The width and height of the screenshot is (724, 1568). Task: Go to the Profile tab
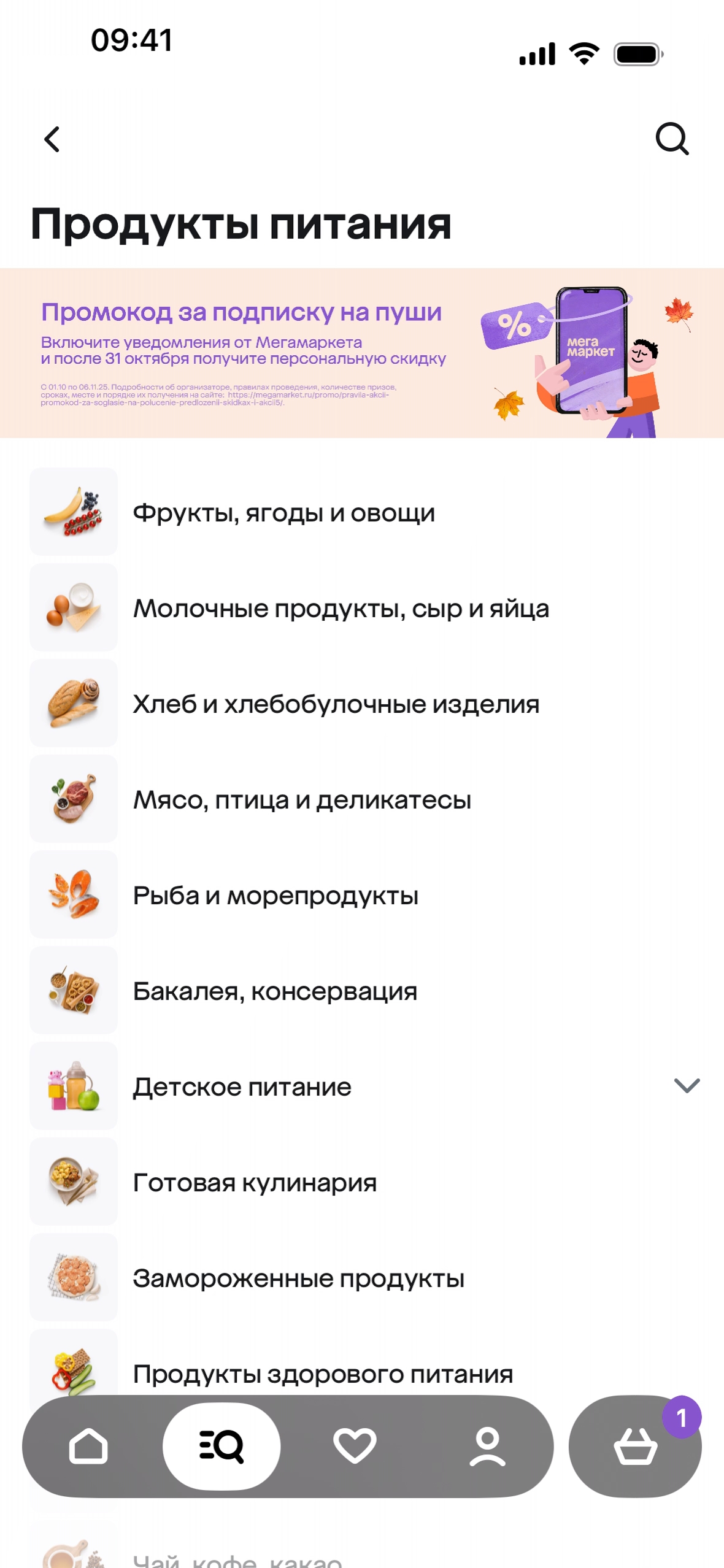click(x=487, y=1447)
